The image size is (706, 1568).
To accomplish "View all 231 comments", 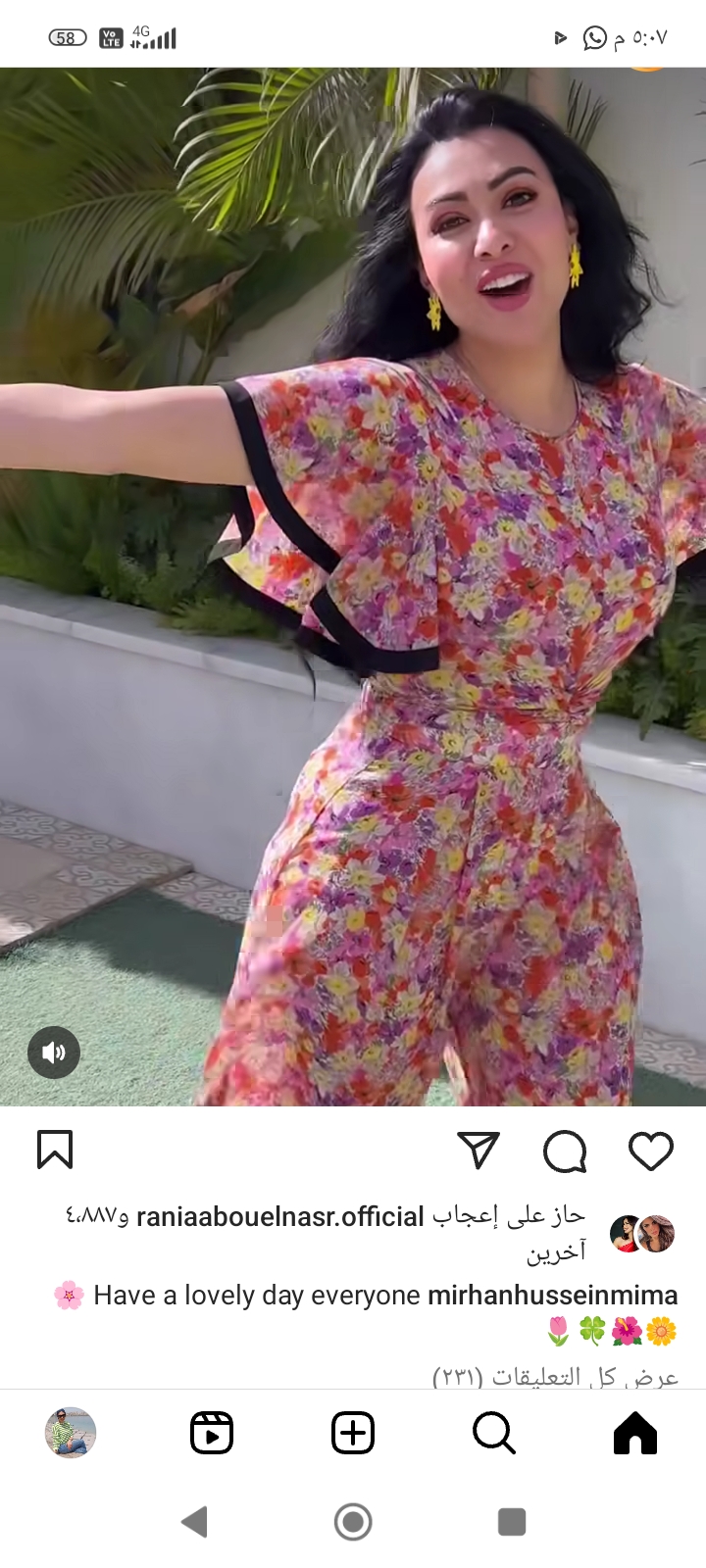I will (555, 1376).
